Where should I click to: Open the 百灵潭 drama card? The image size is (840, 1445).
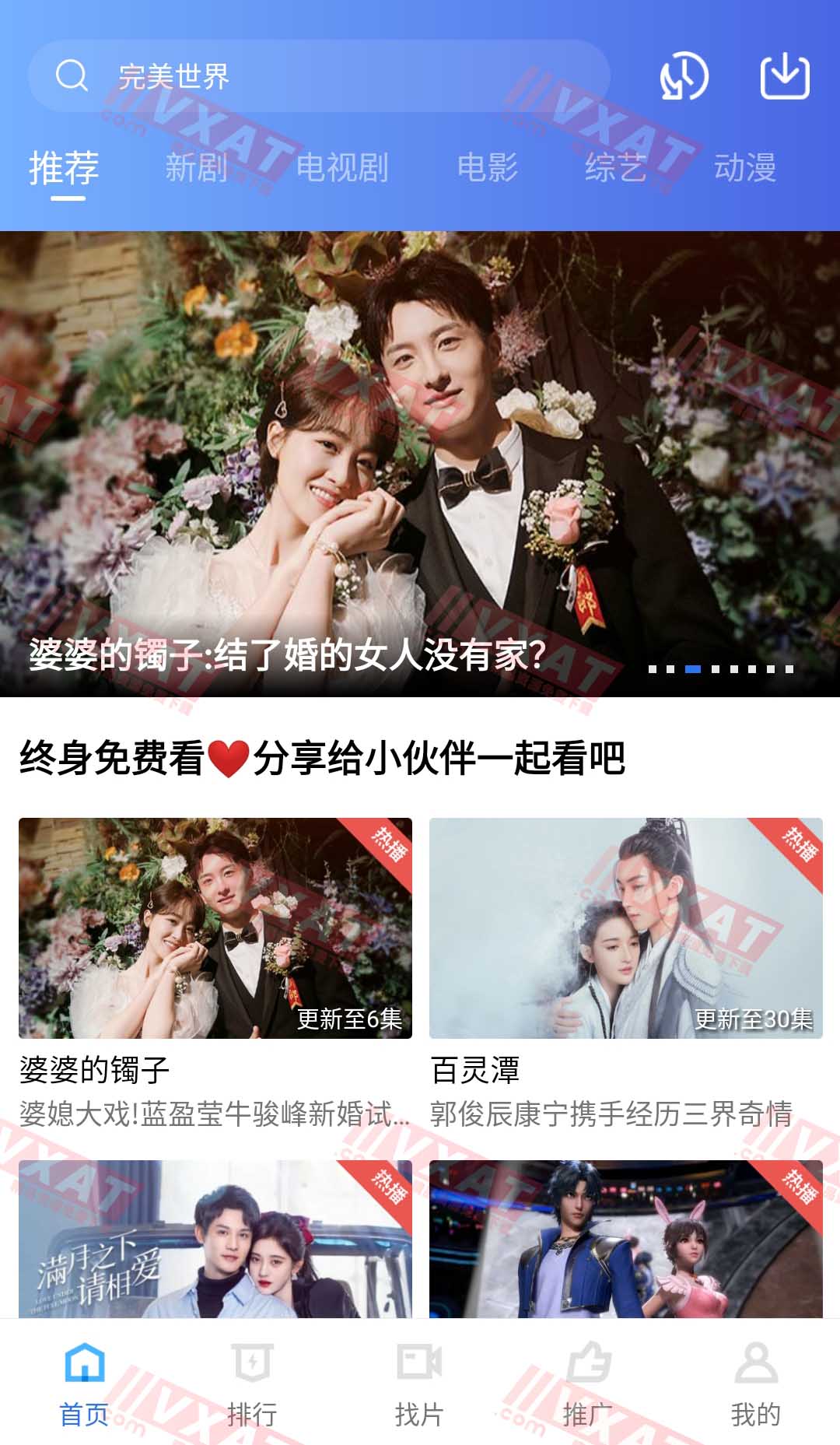click(x=625, y=928)
